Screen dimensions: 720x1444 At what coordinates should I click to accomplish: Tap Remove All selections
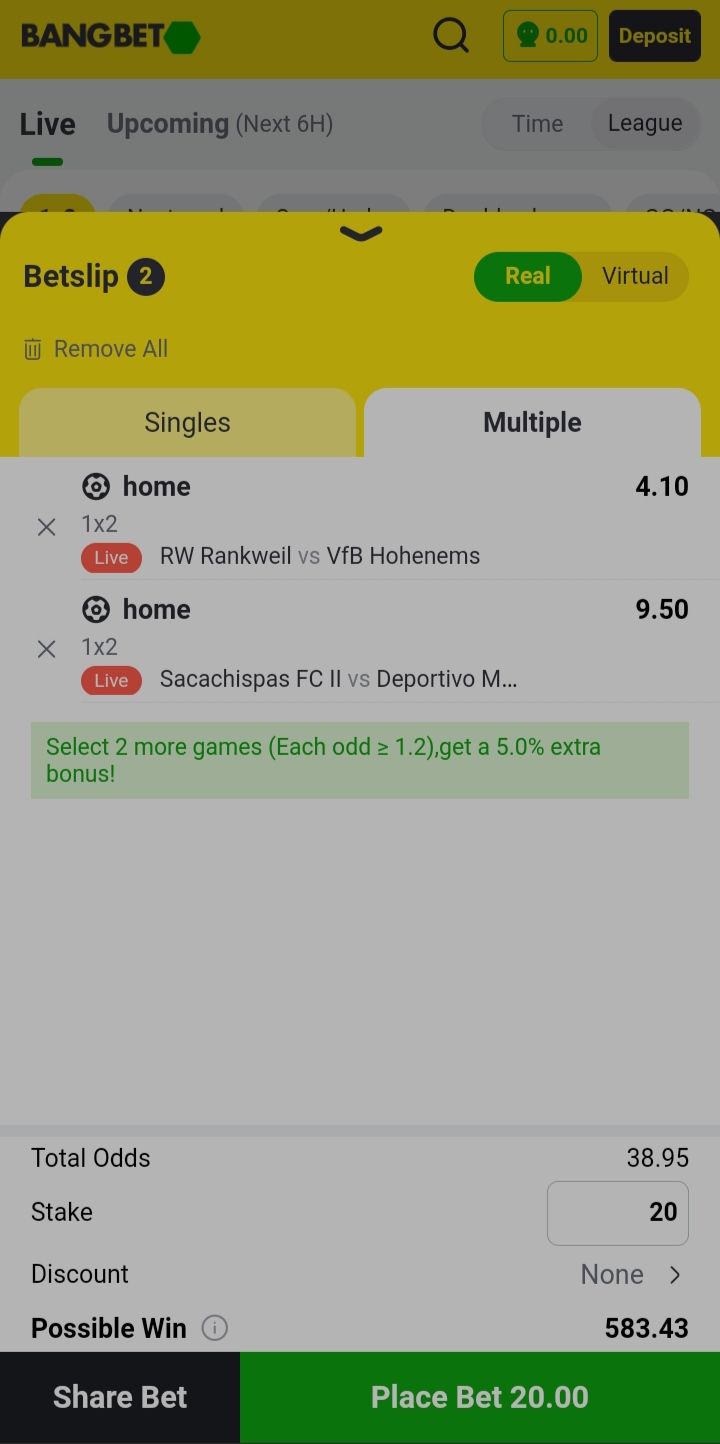point(96,349)
